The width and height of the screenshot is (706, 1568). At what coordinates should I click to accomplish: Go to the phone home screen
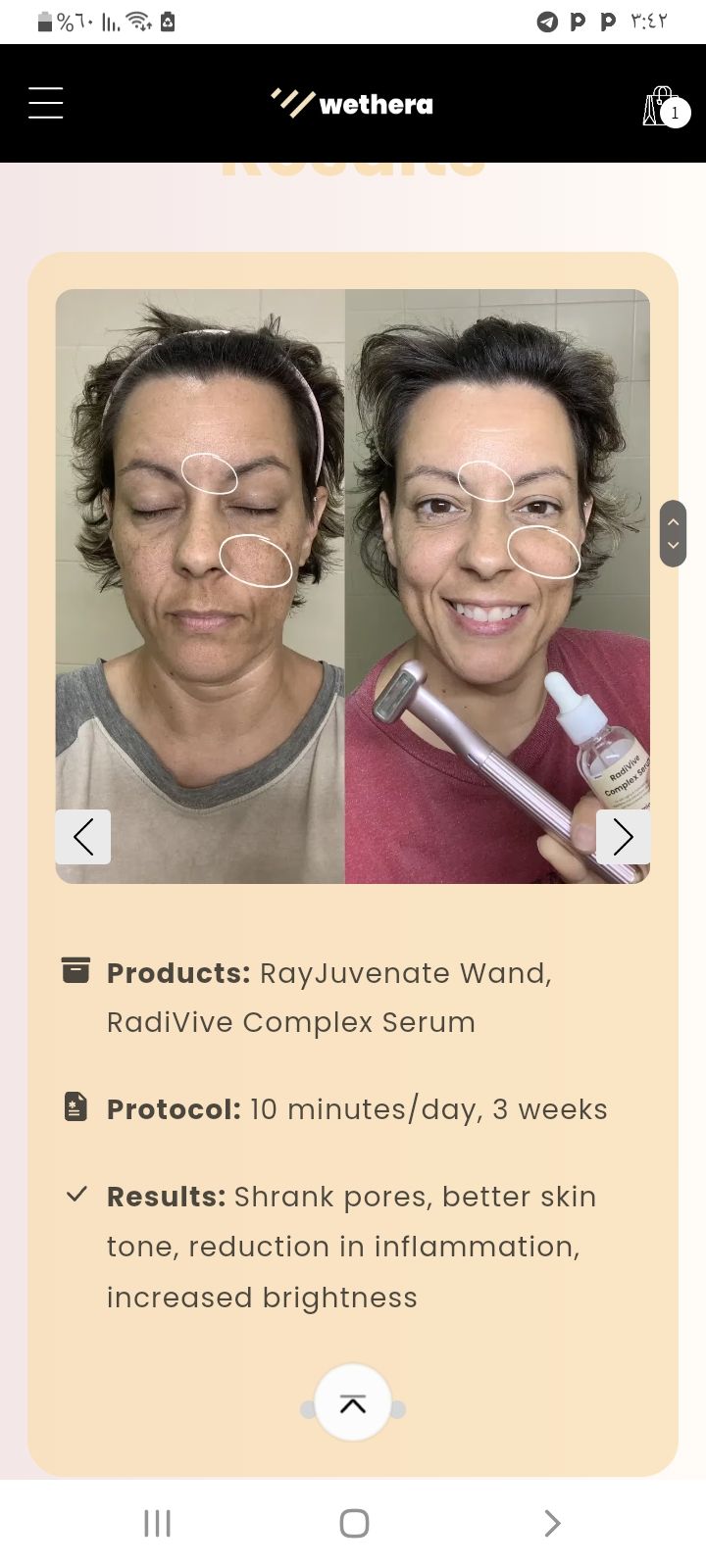click(x=354, y=1523)
